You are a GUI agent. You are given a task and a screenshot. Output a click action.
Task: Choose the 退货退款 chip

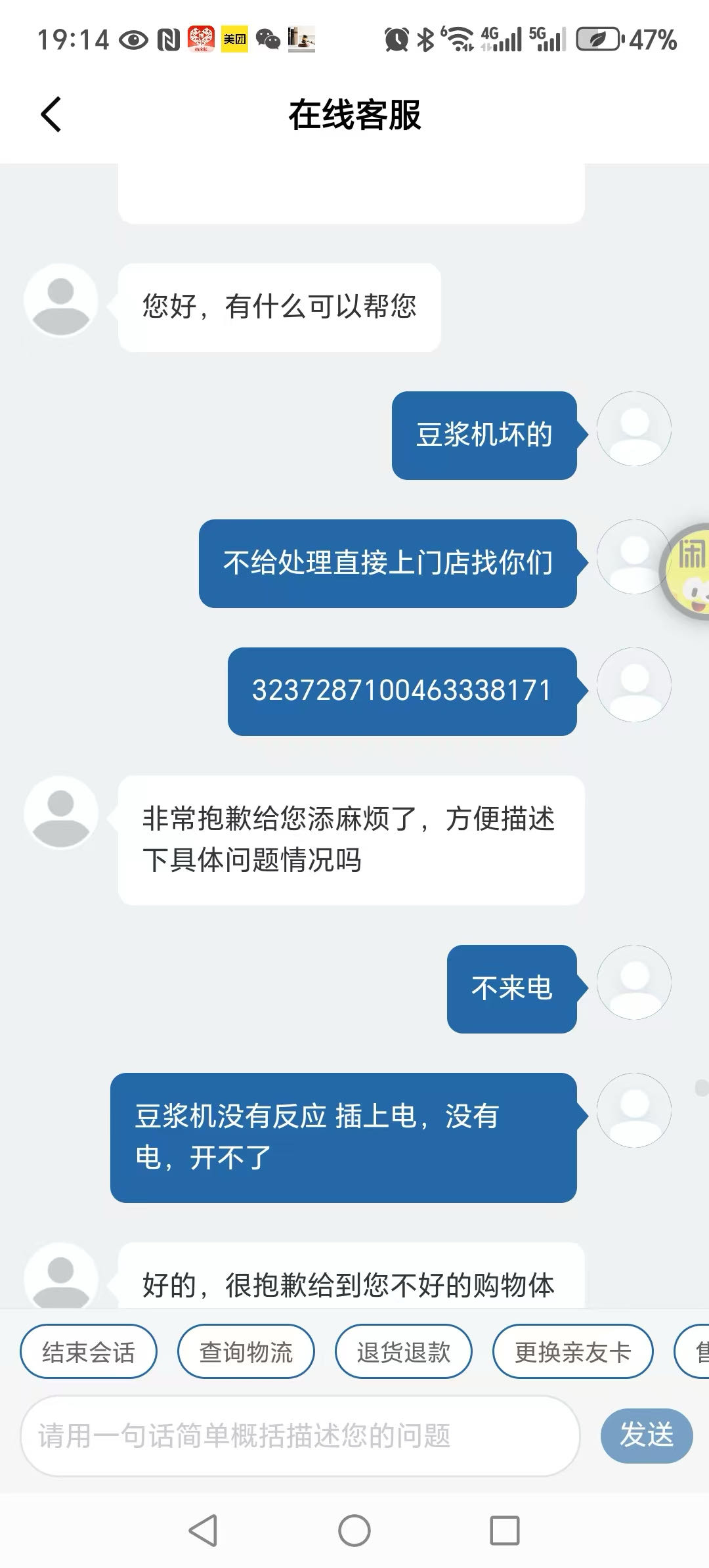pyautogui.click(x=403, y=1352)
